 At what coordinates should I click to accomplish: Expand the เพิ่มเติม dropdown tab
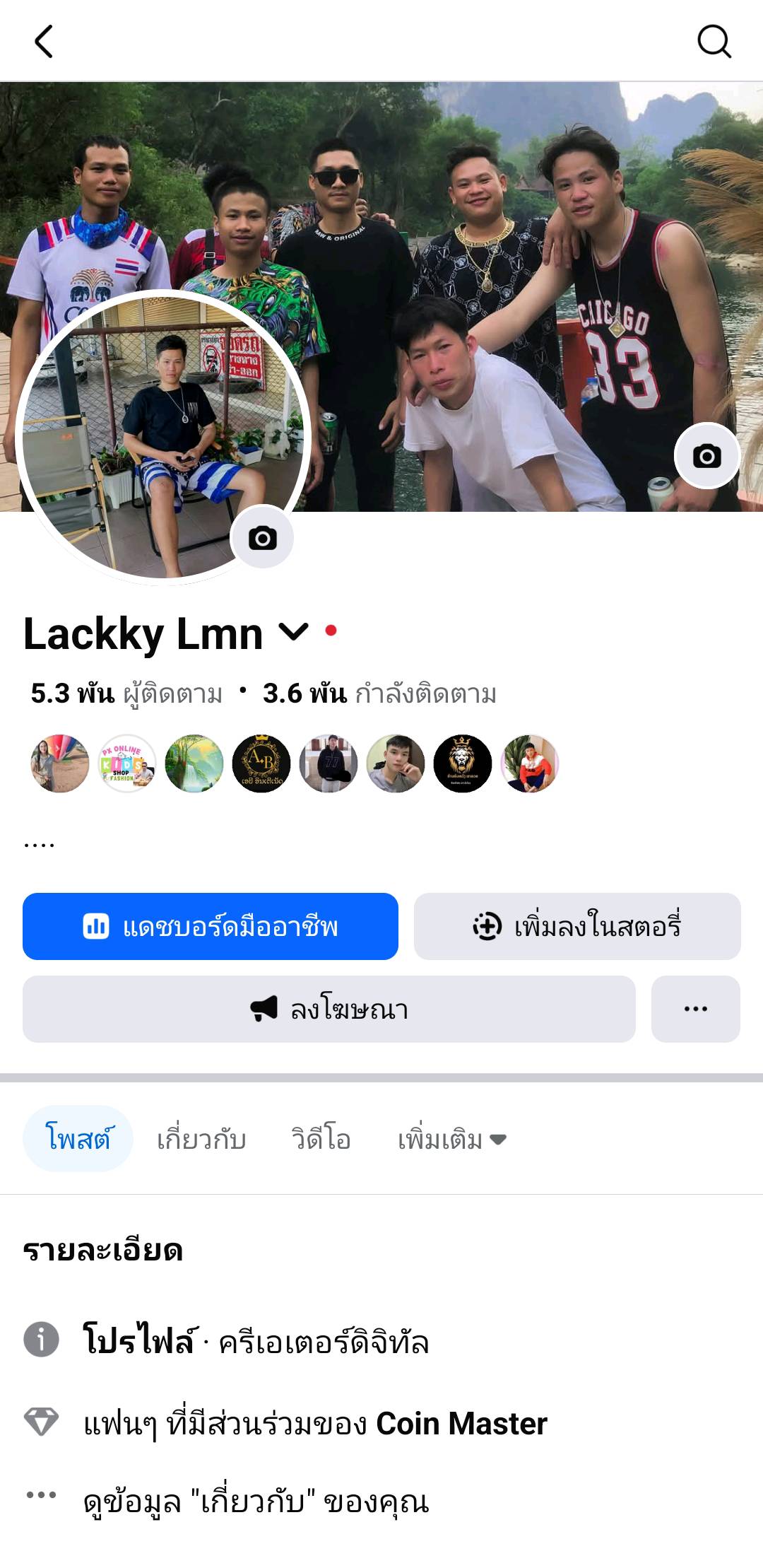tap(452, 1138)
